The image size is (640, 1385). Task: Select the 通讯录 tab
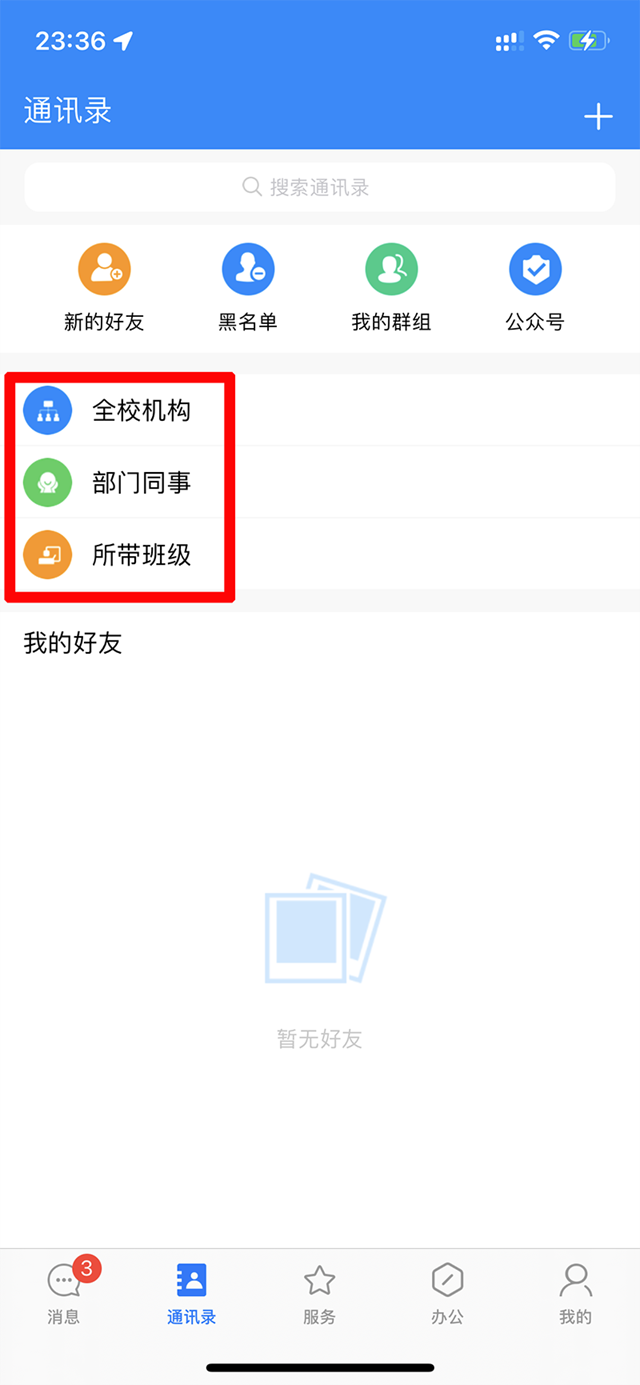[191, 1292]
